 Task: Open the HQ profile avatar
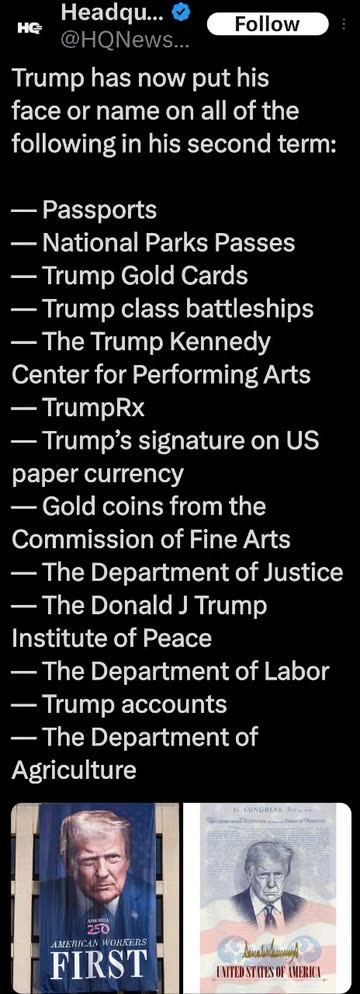(28, 29)
